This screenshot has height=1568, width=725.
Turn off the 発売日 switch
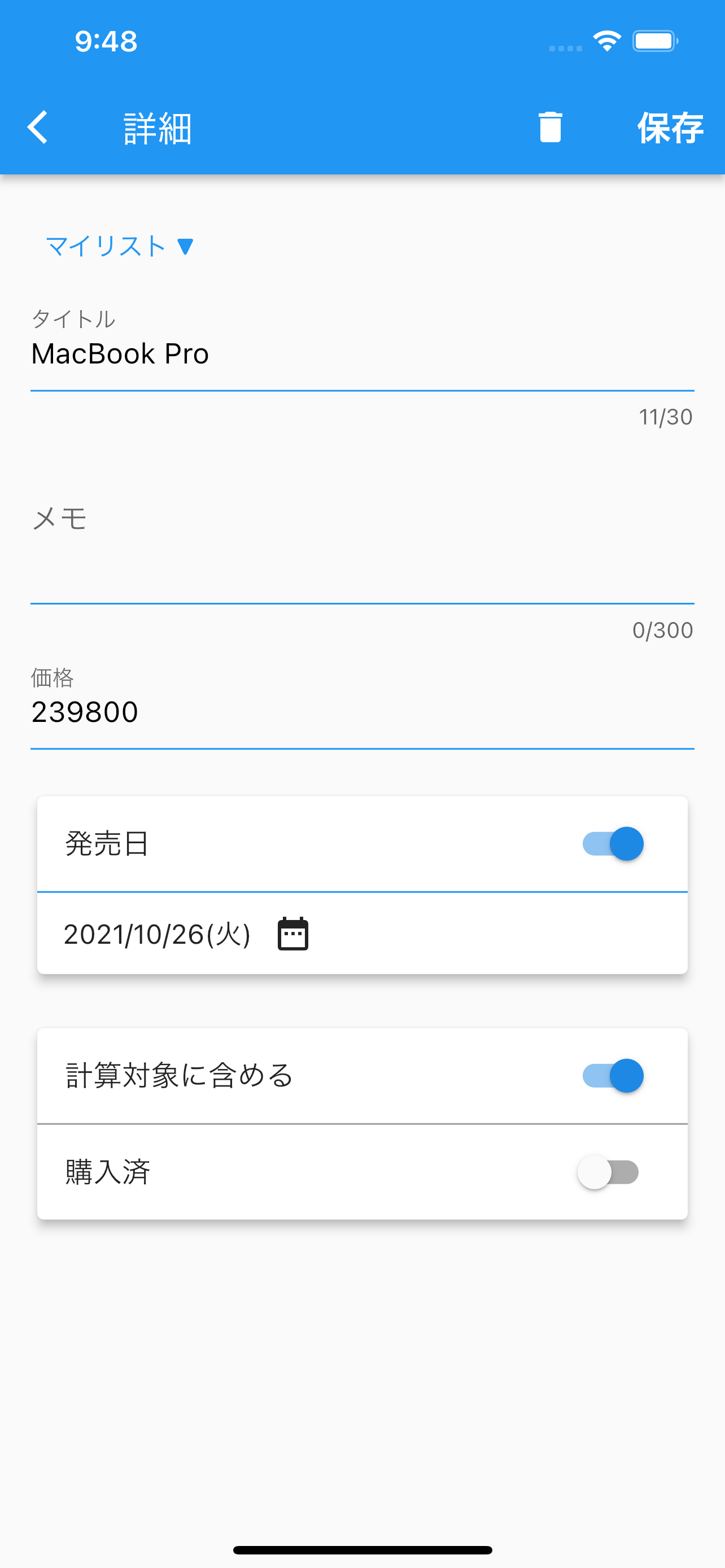(x=612, y=844)
